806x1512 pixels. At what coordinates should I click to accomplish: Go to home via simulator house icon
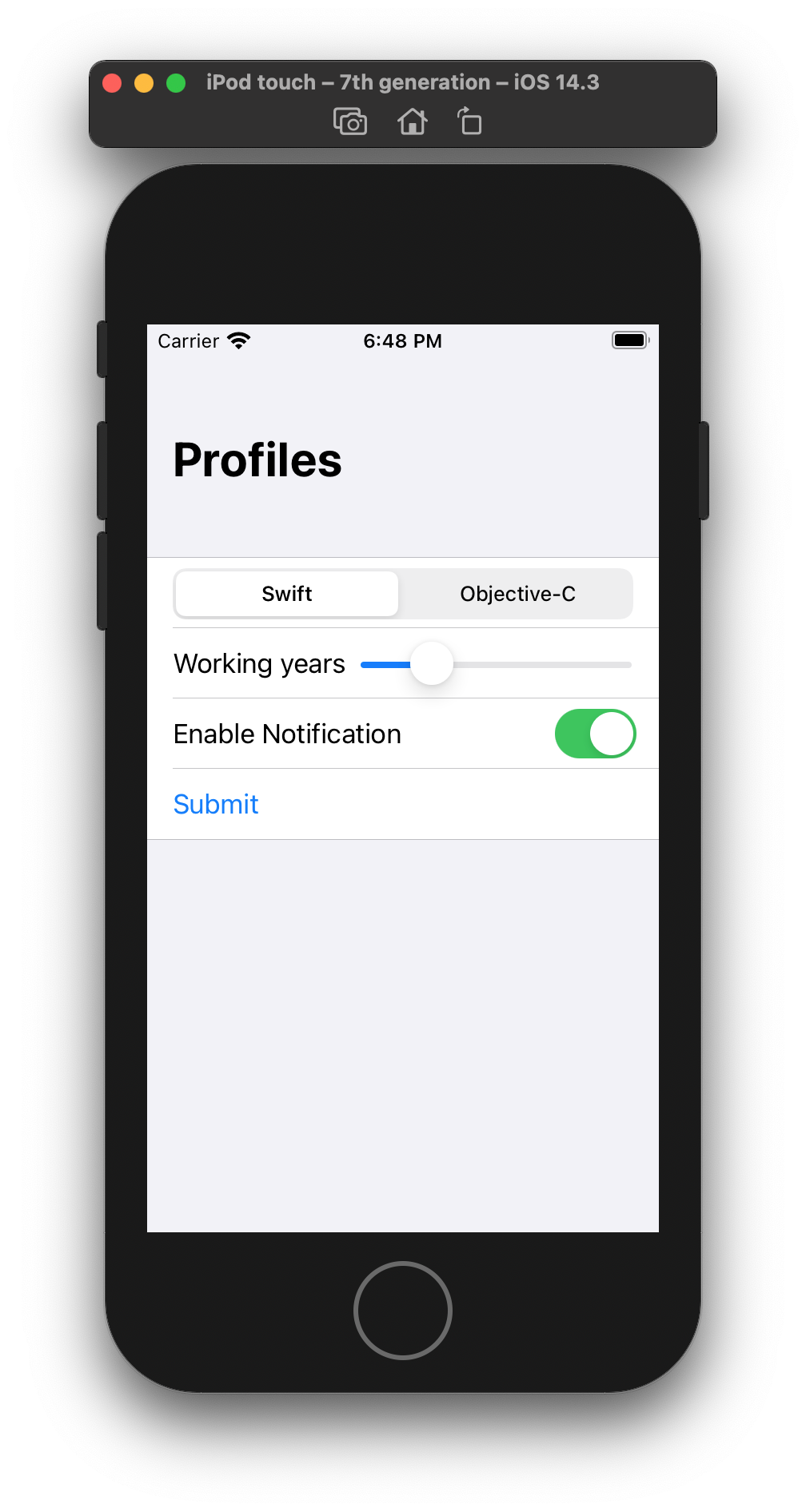tap(412, 122)
